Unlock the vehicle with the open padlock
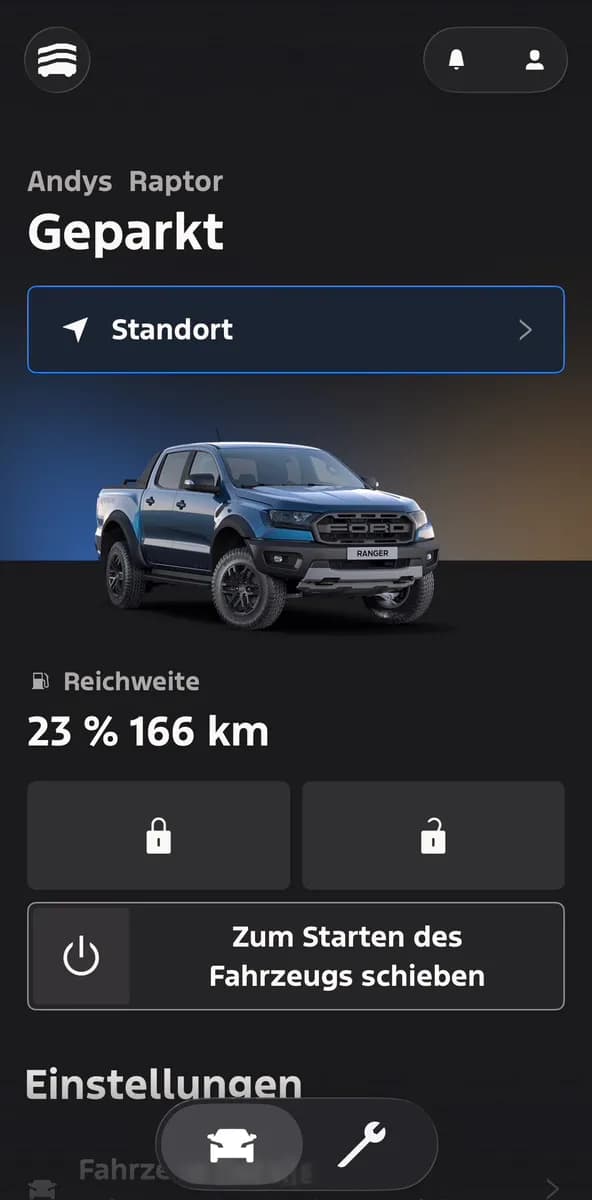Screen dimensions: 592x1200 433,836
